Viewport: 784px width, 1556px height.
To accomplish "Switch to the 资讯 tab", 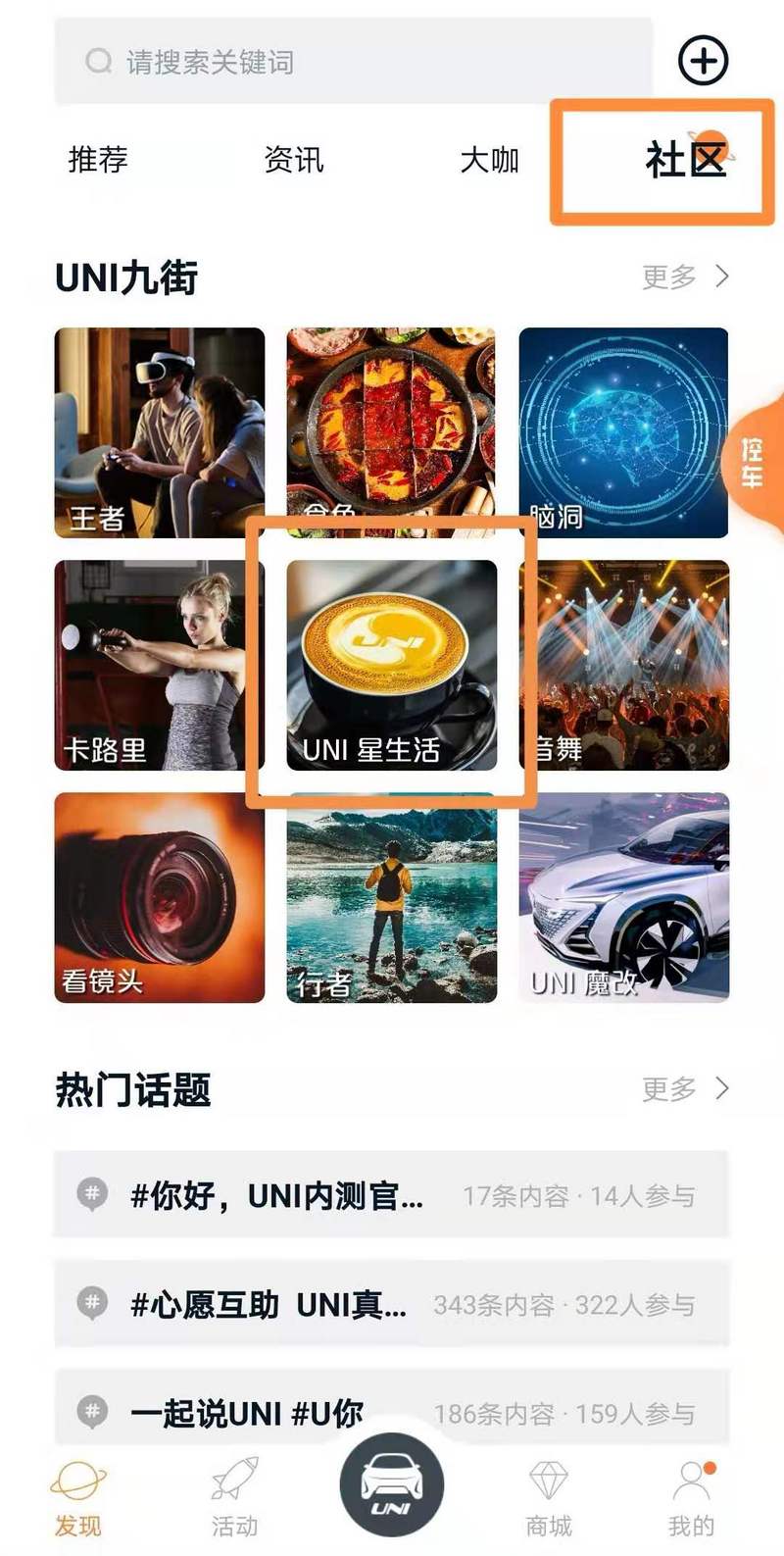I will pyautogui.click(x=294, y=159).
